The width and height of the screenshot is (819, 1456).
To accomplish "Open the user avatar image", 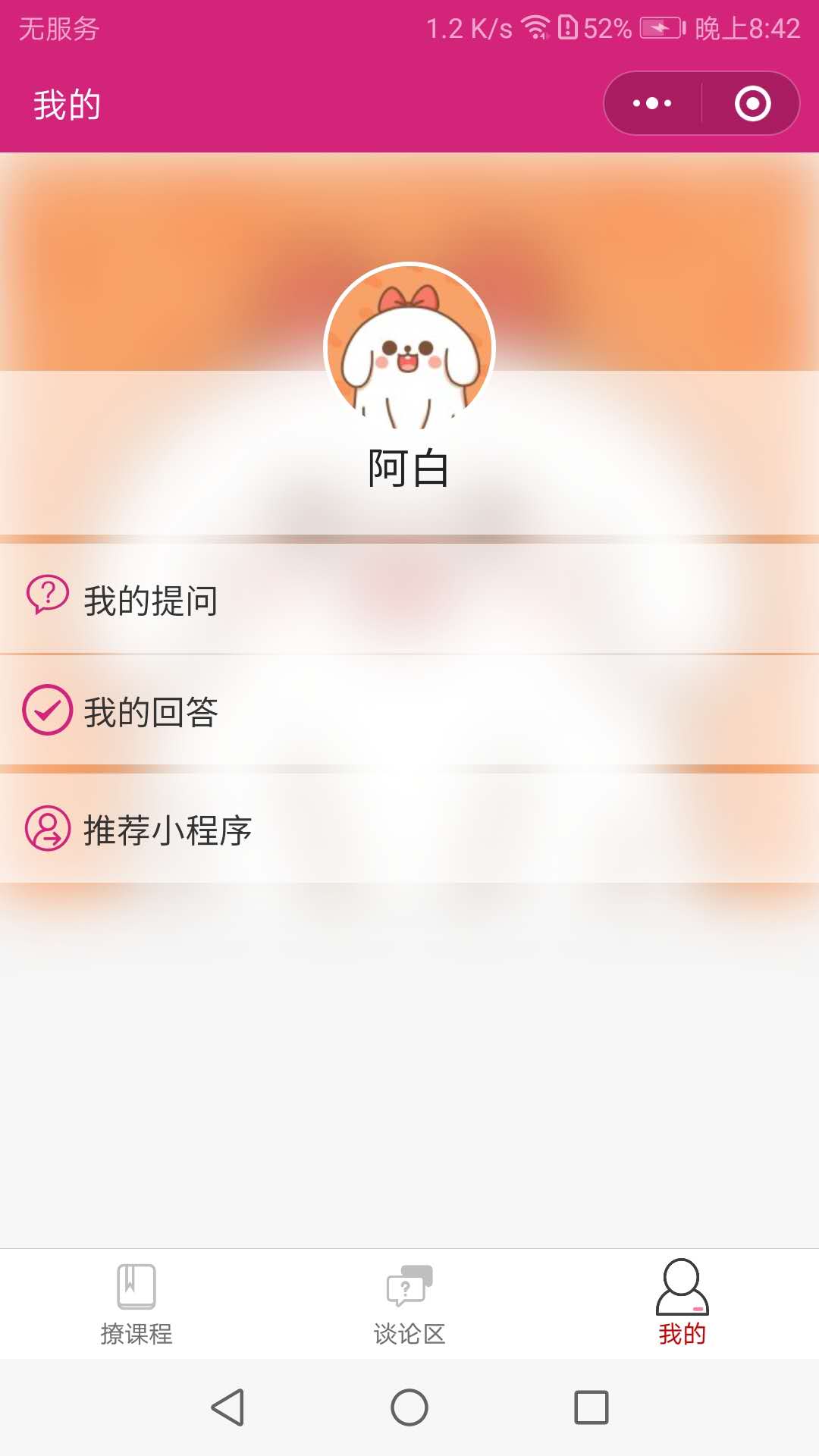I will [x=409, y=346].
